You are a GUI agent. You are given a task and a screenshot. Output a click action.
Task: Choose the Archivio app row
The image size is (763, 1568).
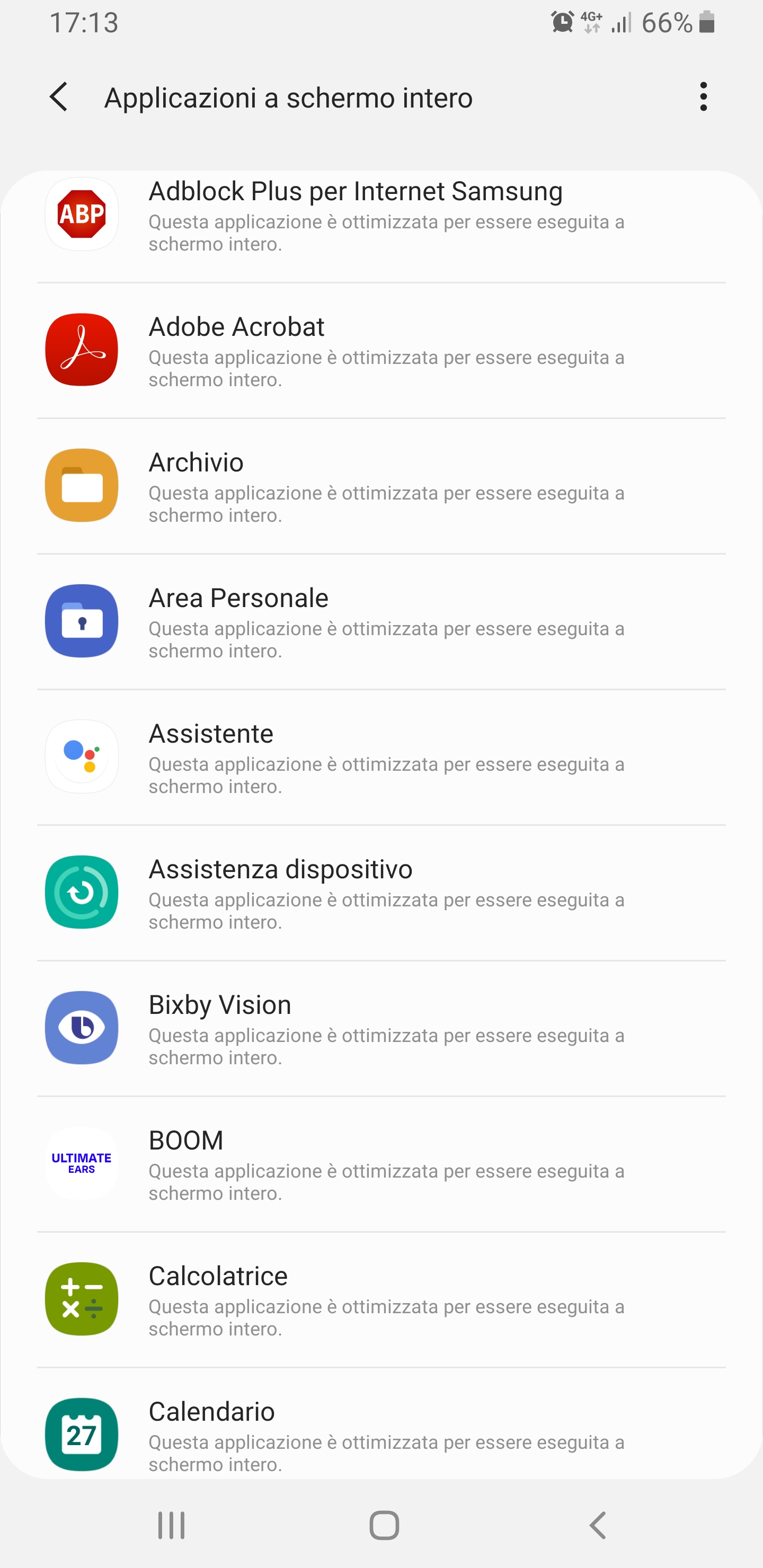click(x=381, y=487)
